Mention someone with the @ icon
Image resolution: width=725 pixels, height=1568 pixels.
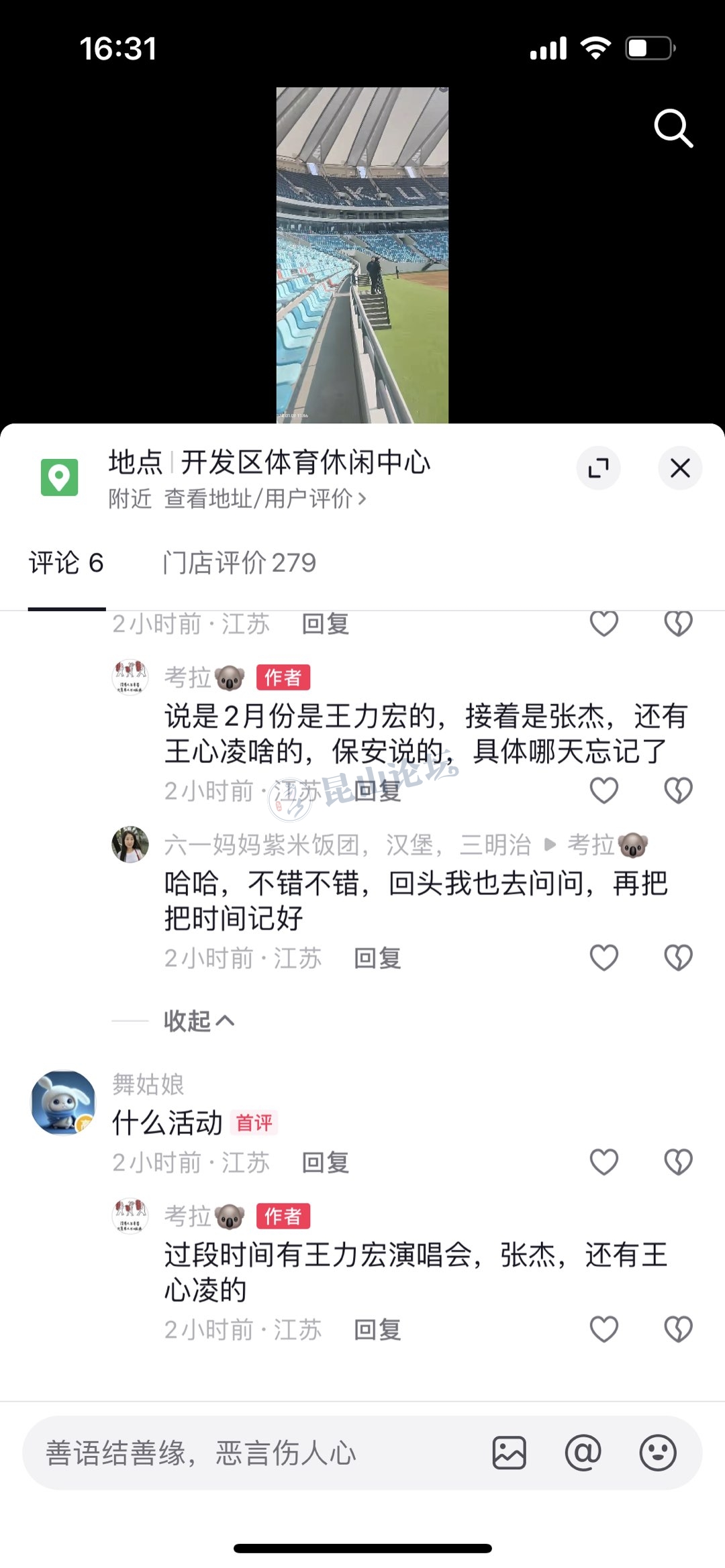click(583, 1453)
